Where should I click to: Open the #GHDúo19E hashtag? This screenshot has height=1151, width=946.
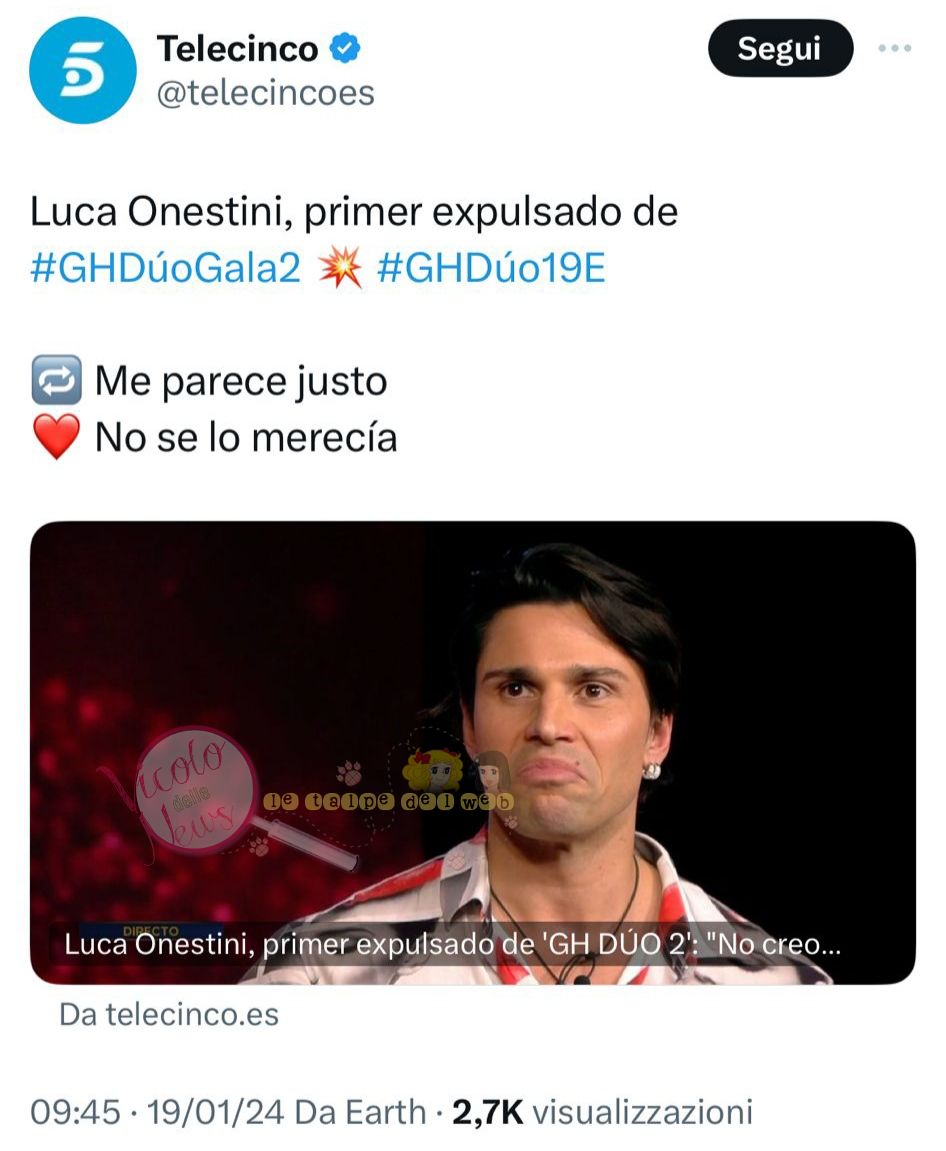[x=491, y=269]
